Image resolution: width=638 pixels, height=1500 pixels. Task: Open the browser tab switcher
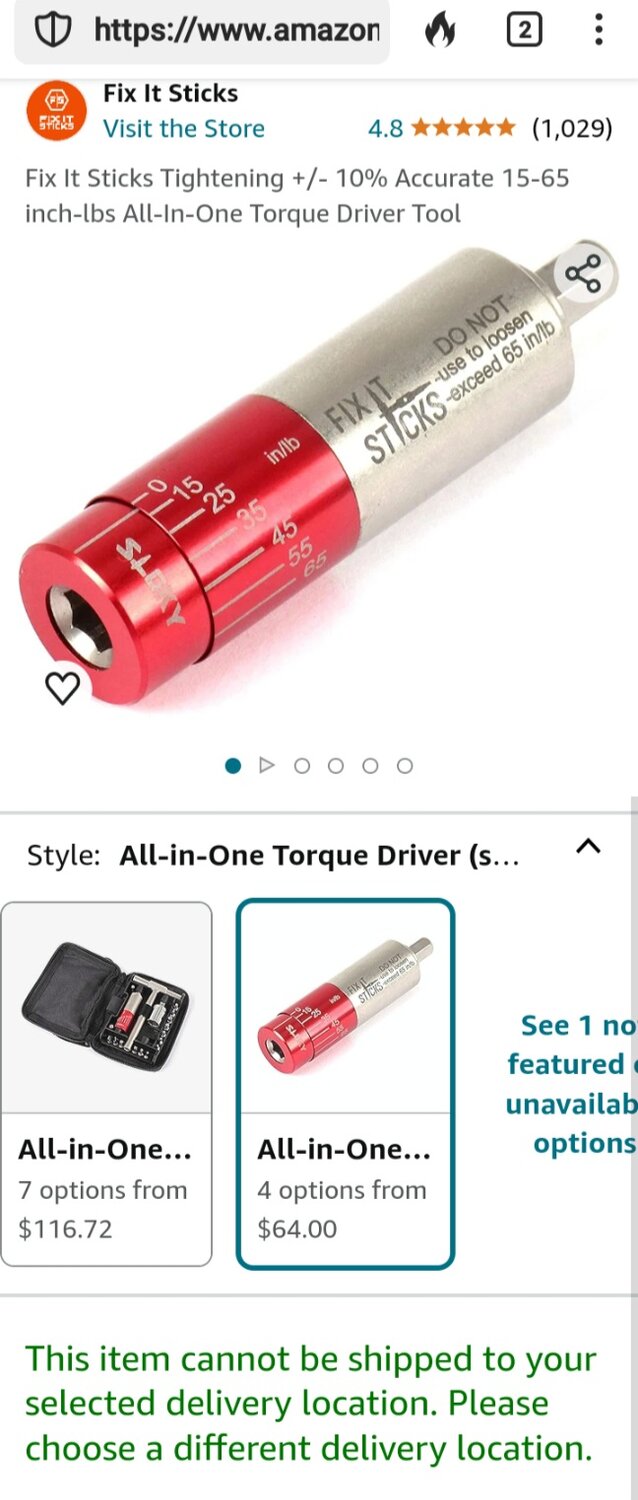click(x=524, y=31)
